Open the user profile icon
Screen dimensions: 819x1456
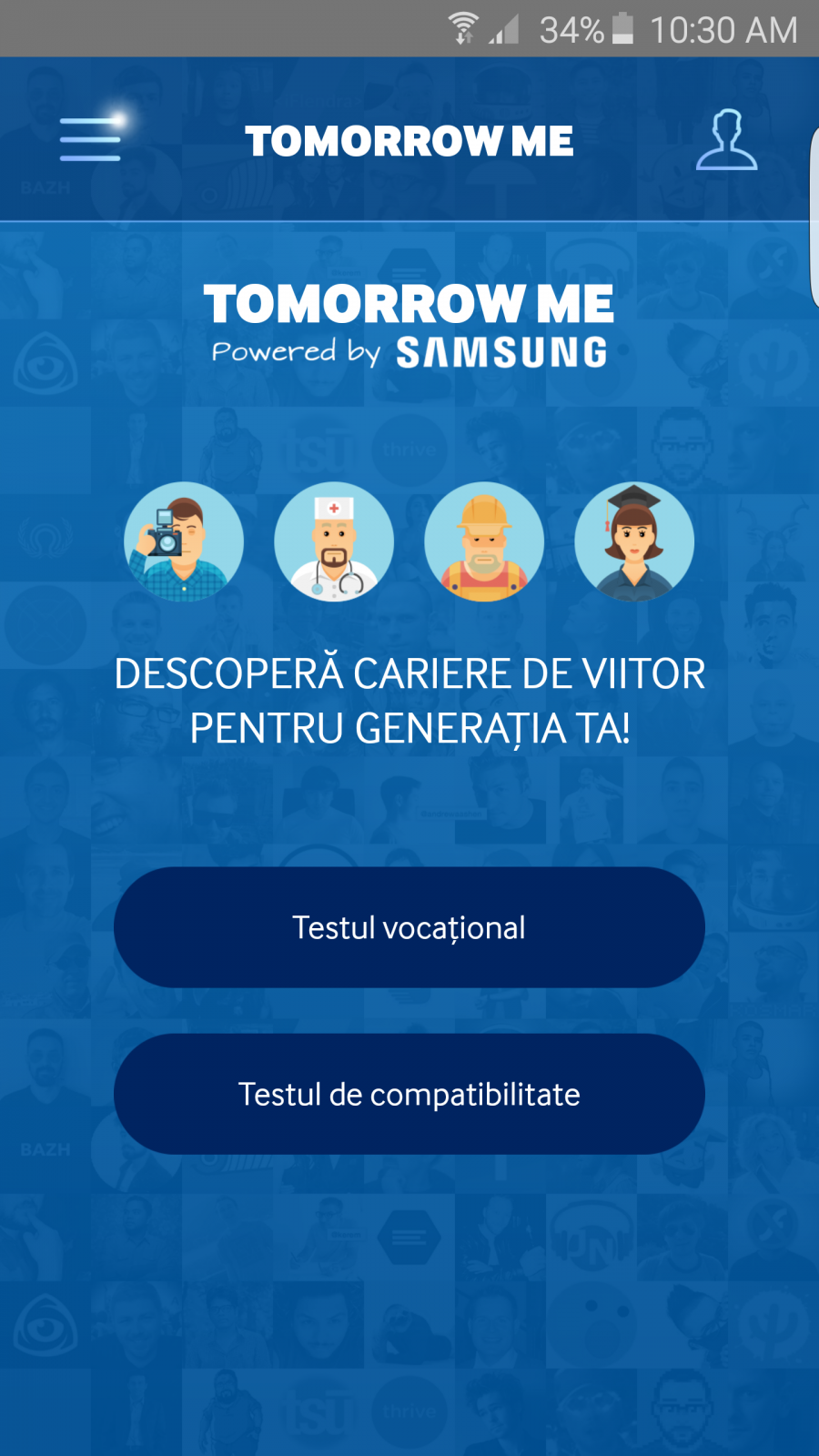pos(726,140)
